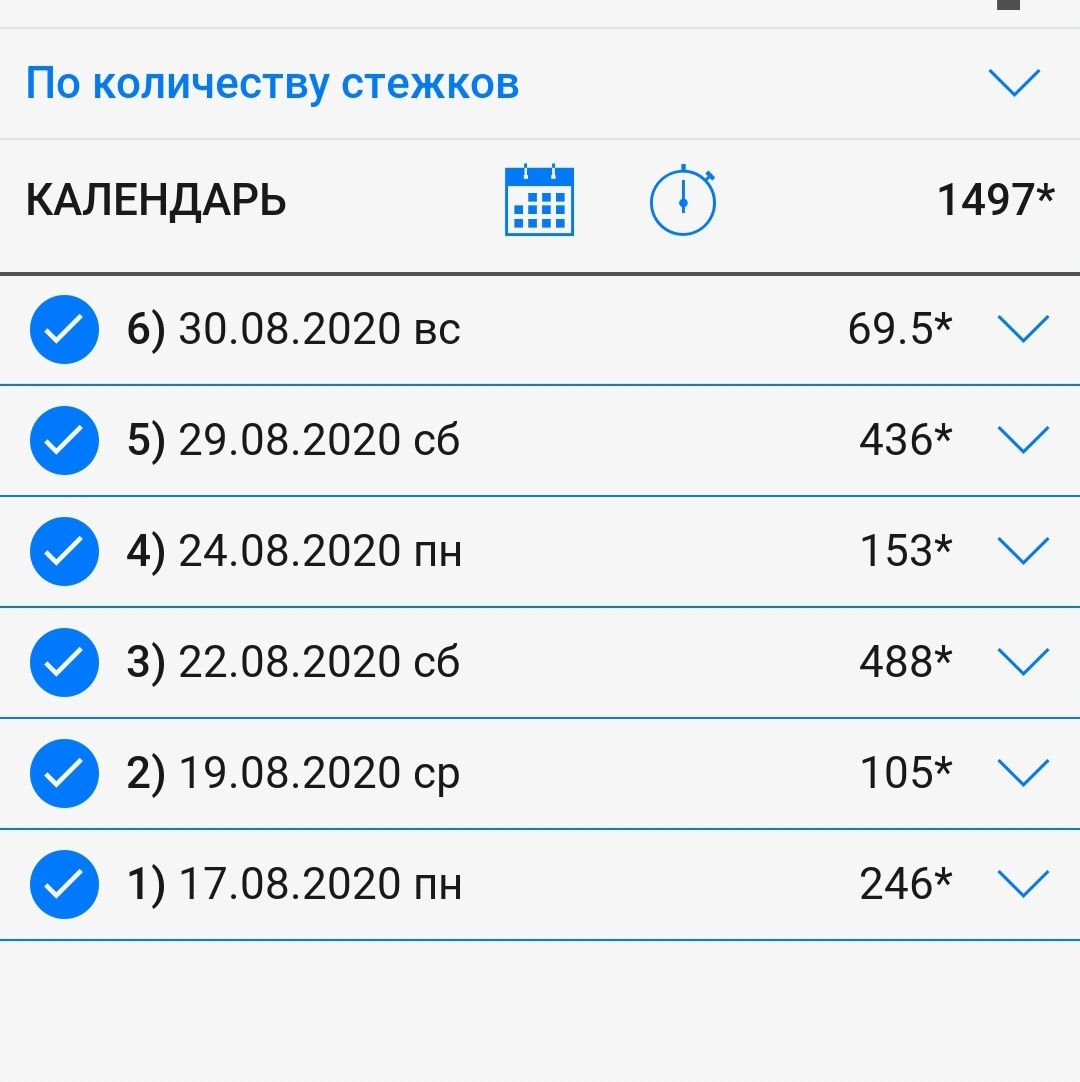Expand the 30.08.2020 row chevron

(x=1023, y=328)
